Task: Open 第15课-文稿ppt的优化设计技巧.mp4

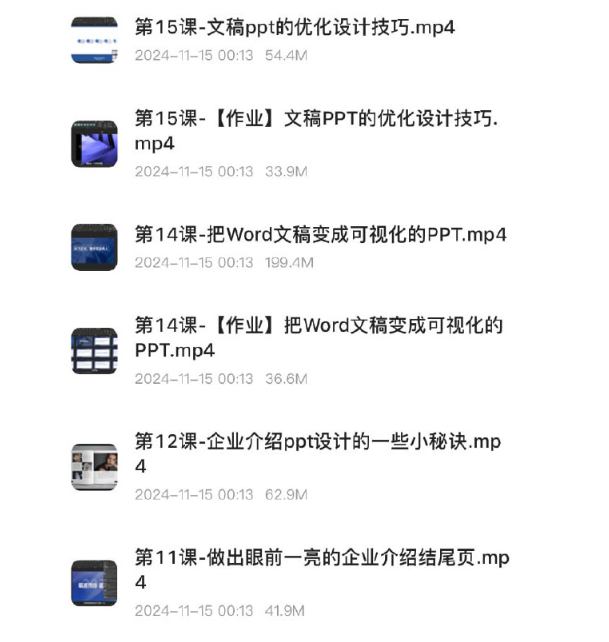Action: (x=294, y=28)
